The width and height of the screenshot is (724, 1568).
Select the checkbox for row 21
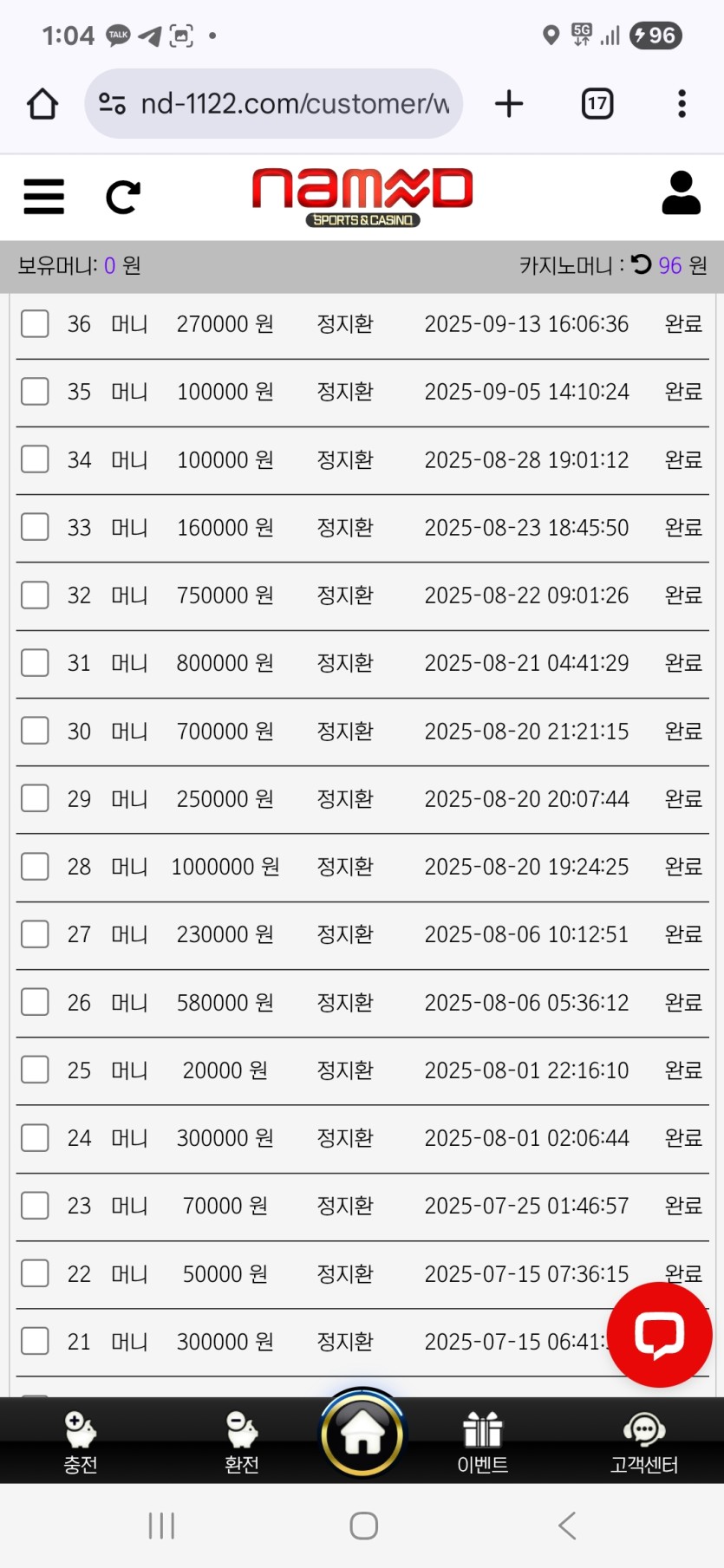click(x=35, y=1341)
